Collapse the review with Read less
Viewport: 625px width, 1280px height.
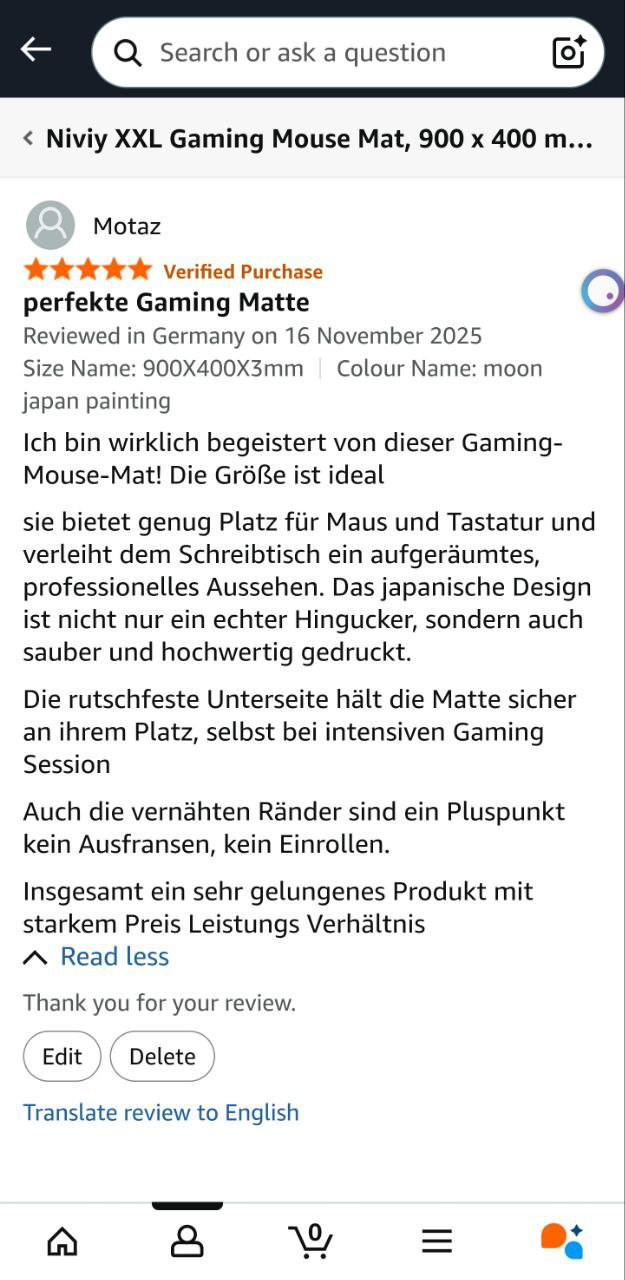(96, 957)
